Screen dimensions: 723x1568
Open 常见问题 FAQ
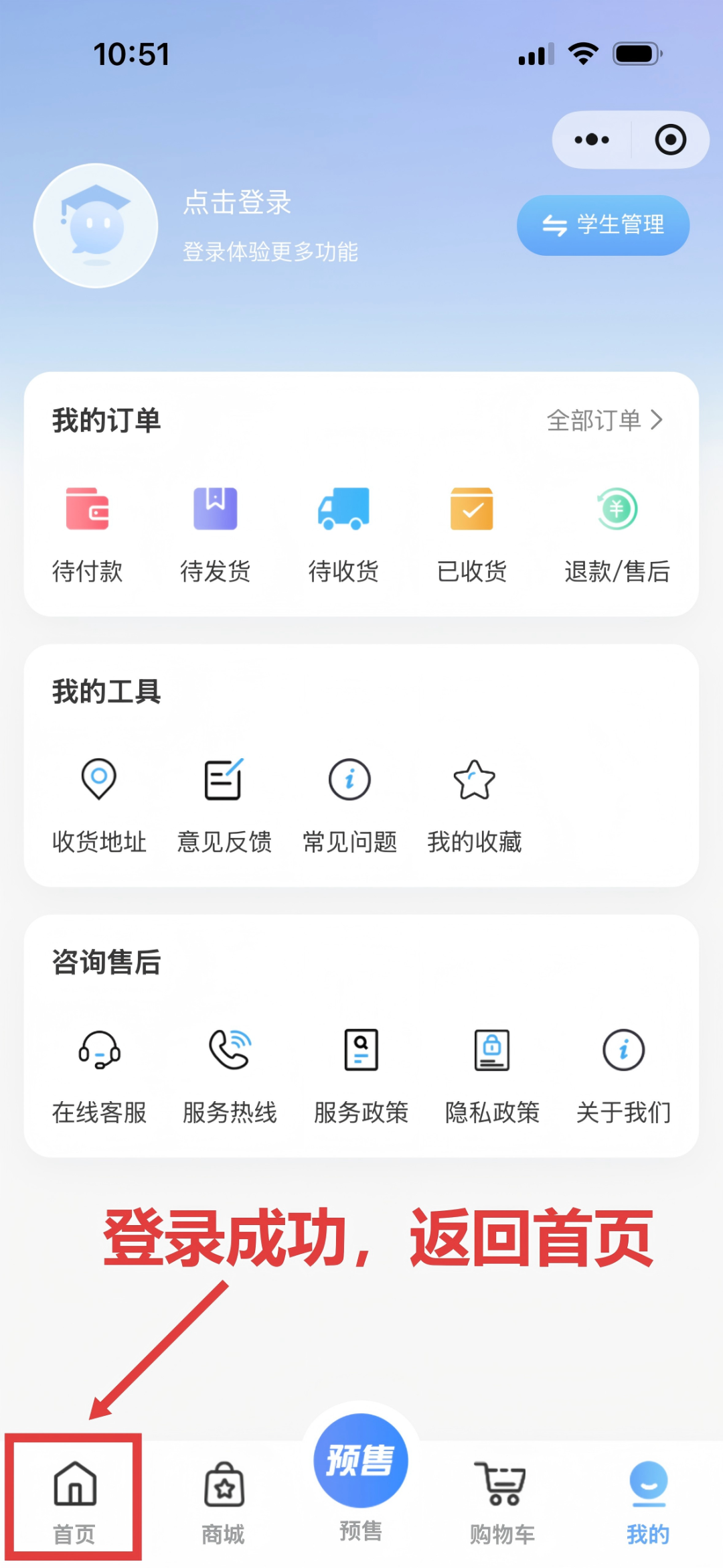pos(349,804)
